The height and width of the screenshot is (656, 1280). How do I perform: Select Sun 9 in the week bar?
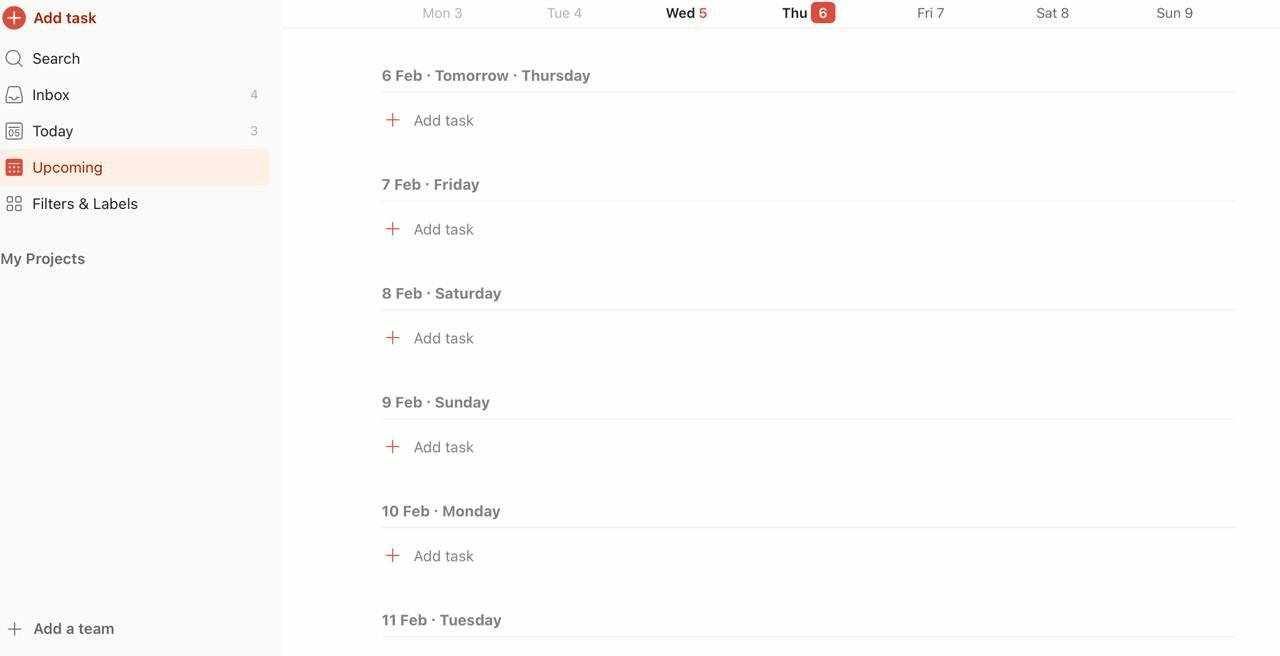point(1174,13)
